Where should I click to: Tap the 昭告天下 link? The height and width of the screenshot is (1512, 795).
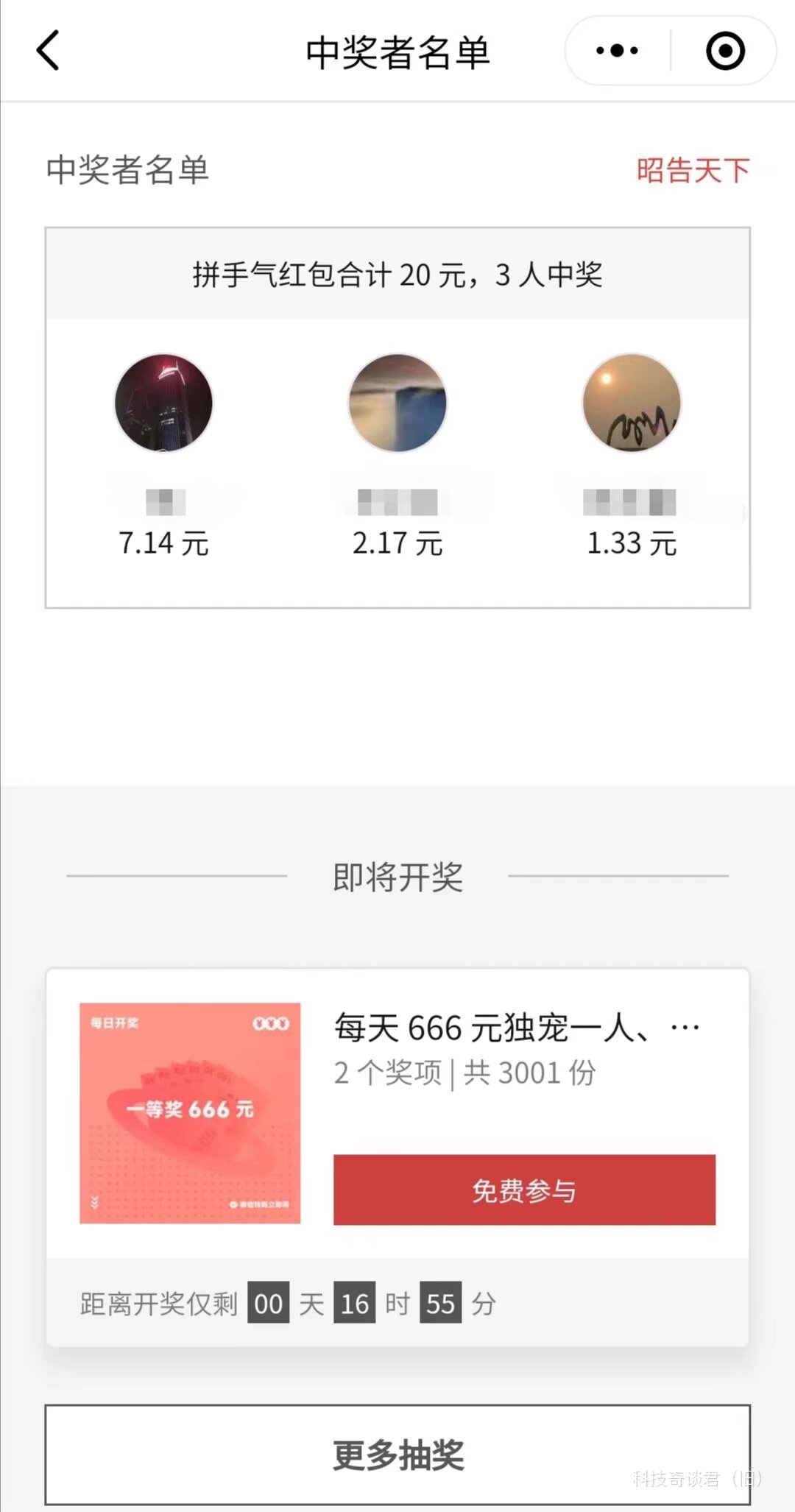point(692,170)
